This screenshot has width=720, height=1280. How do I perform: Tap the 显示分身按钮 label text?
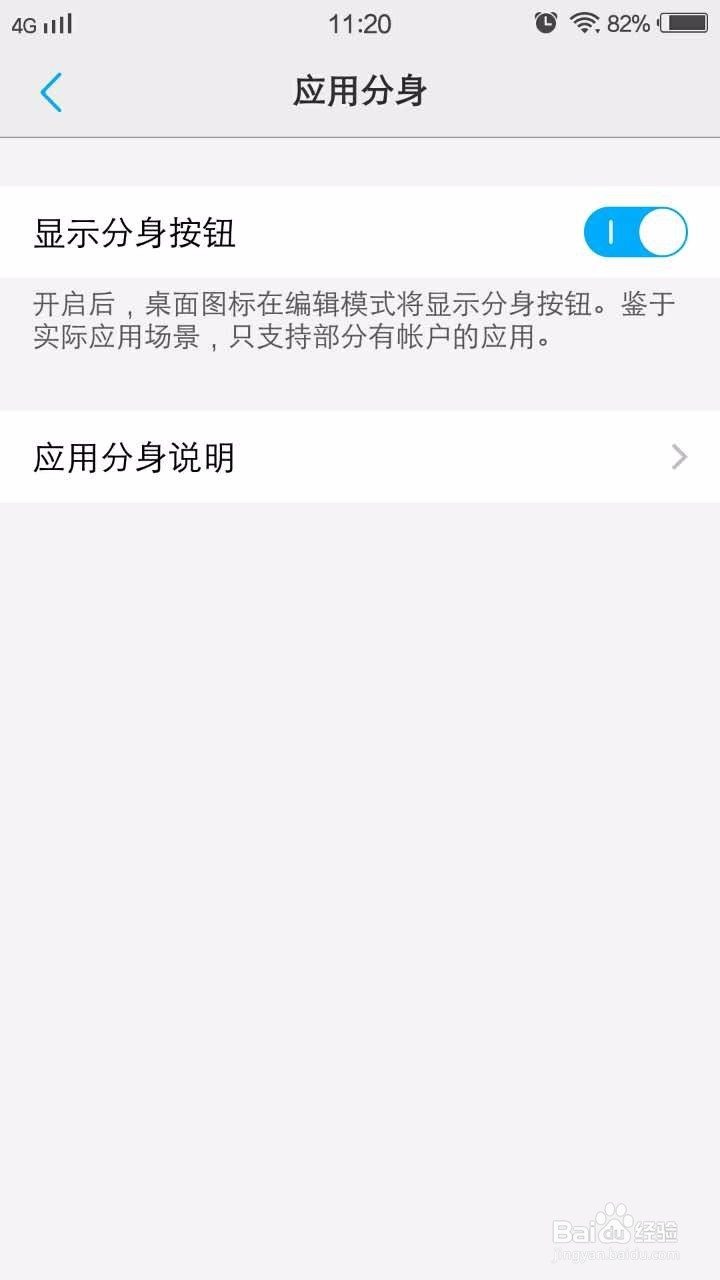pos(133,231)
